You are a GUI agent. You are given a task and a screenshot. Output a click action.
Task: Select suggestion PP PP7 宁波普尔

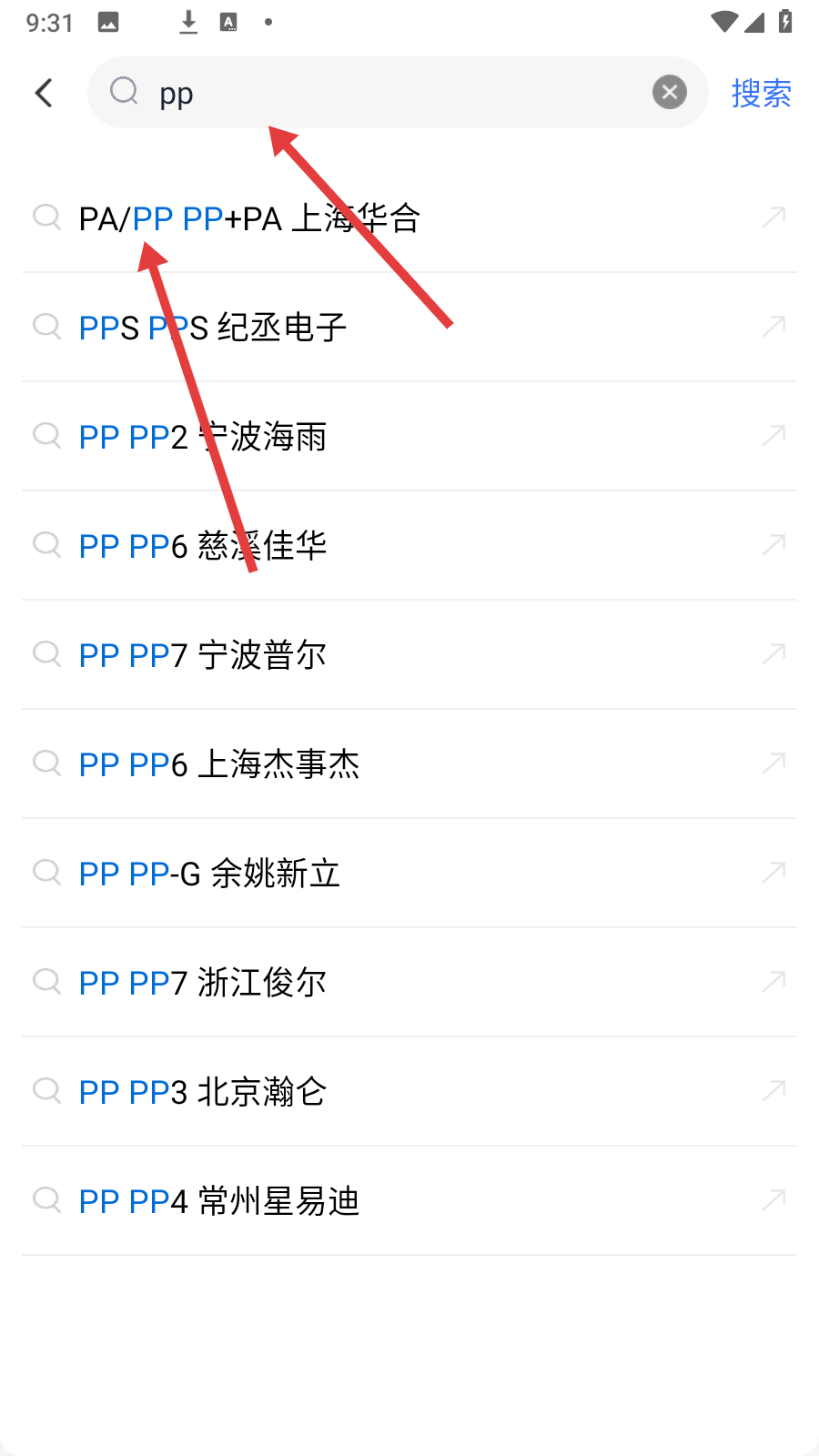tap(202, 655)
